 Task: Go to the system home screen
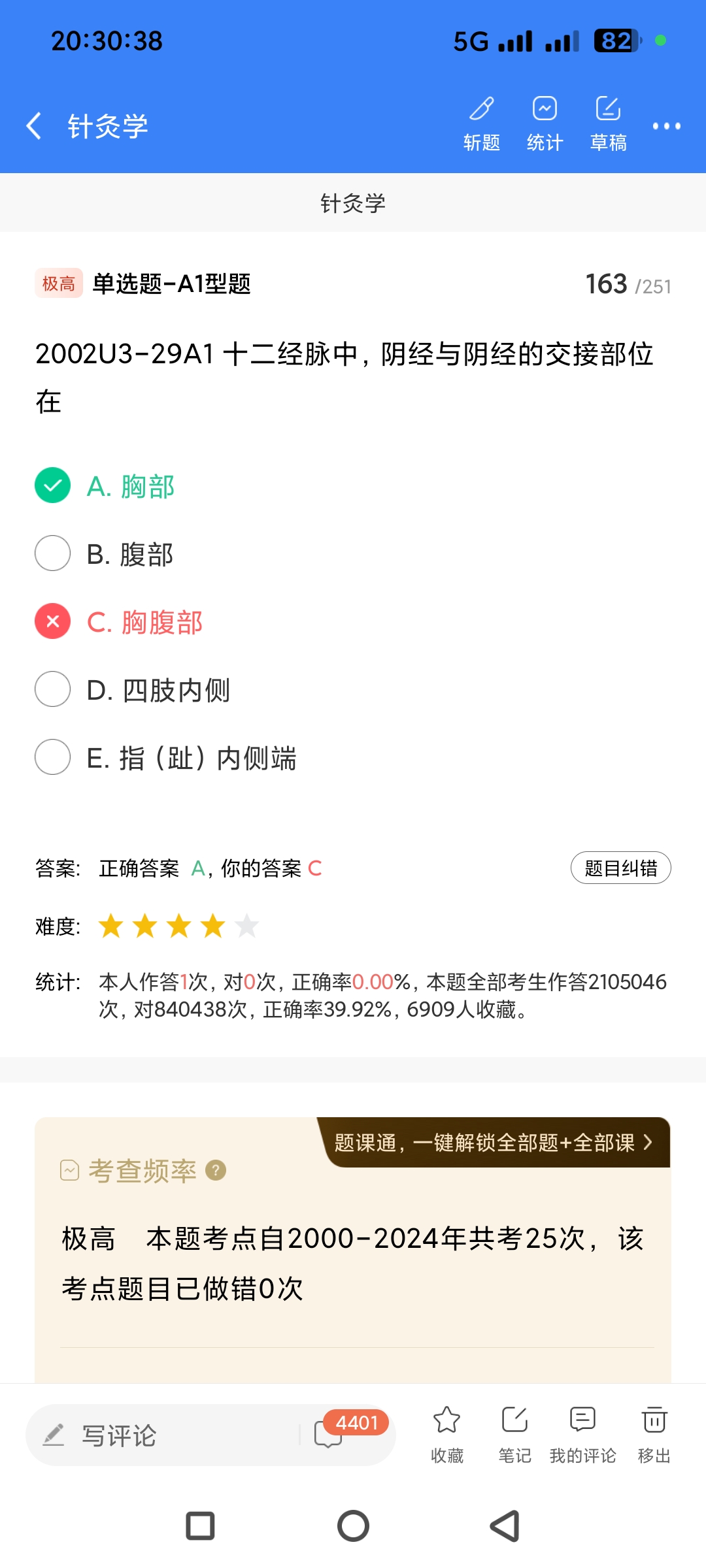[x=353, y=1526]
